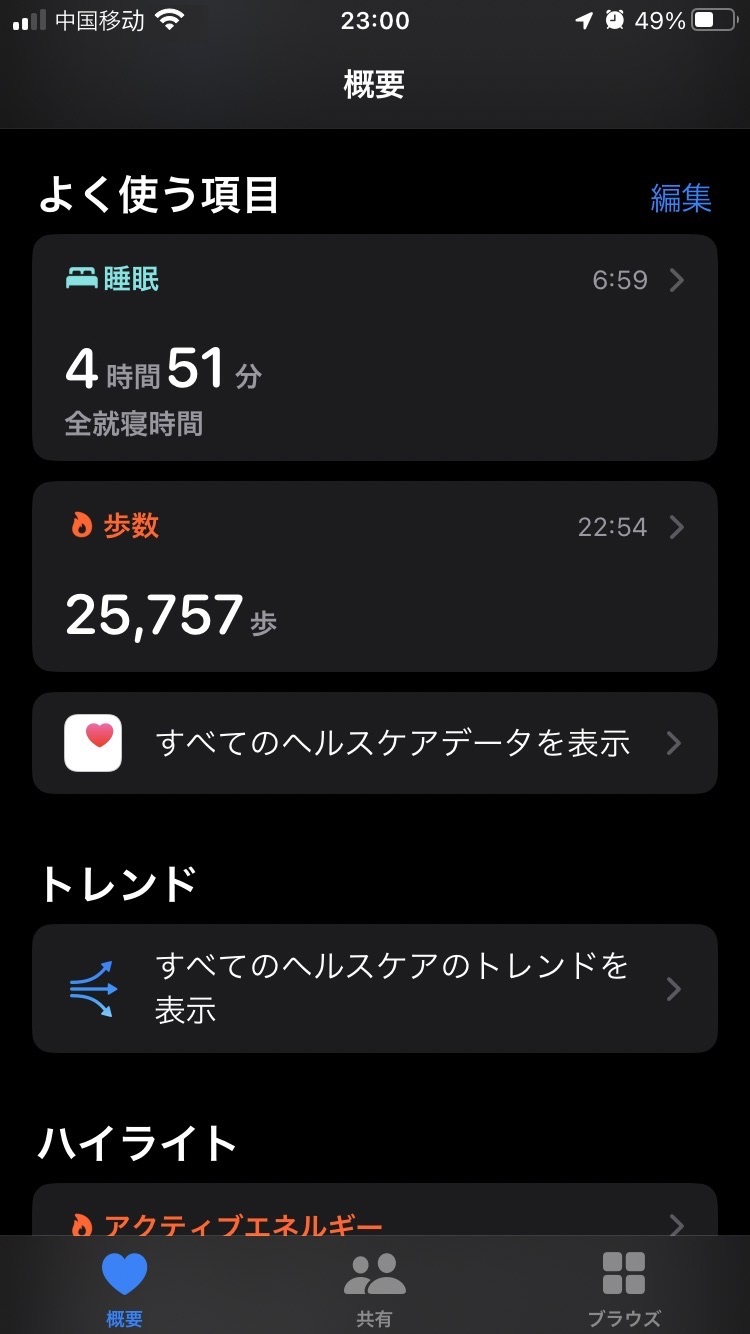The image size is (750, 1334).
Task: Switch to the ブラウズ tab
Action: click(x=624, y=1288)
